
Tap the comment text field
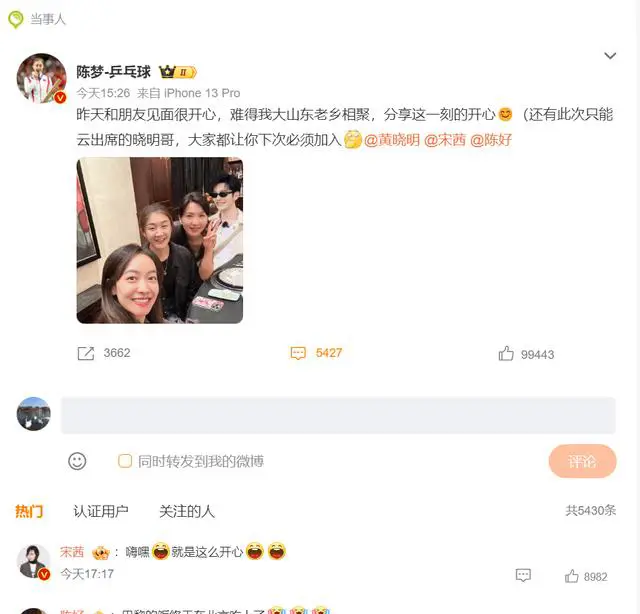click(x=338, y=415)
